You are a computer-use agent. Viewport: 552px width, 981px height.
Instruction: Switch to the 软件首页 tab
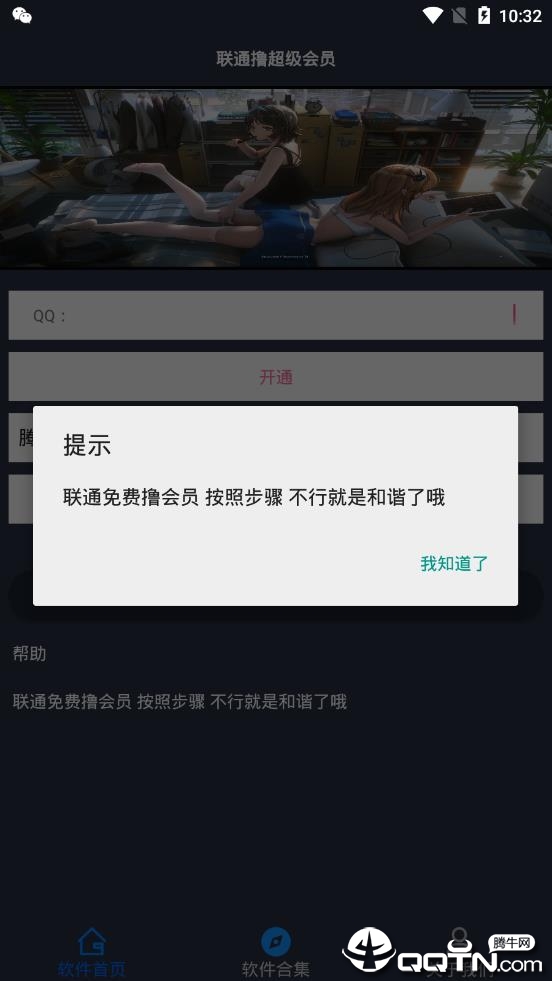click(92, 952)
